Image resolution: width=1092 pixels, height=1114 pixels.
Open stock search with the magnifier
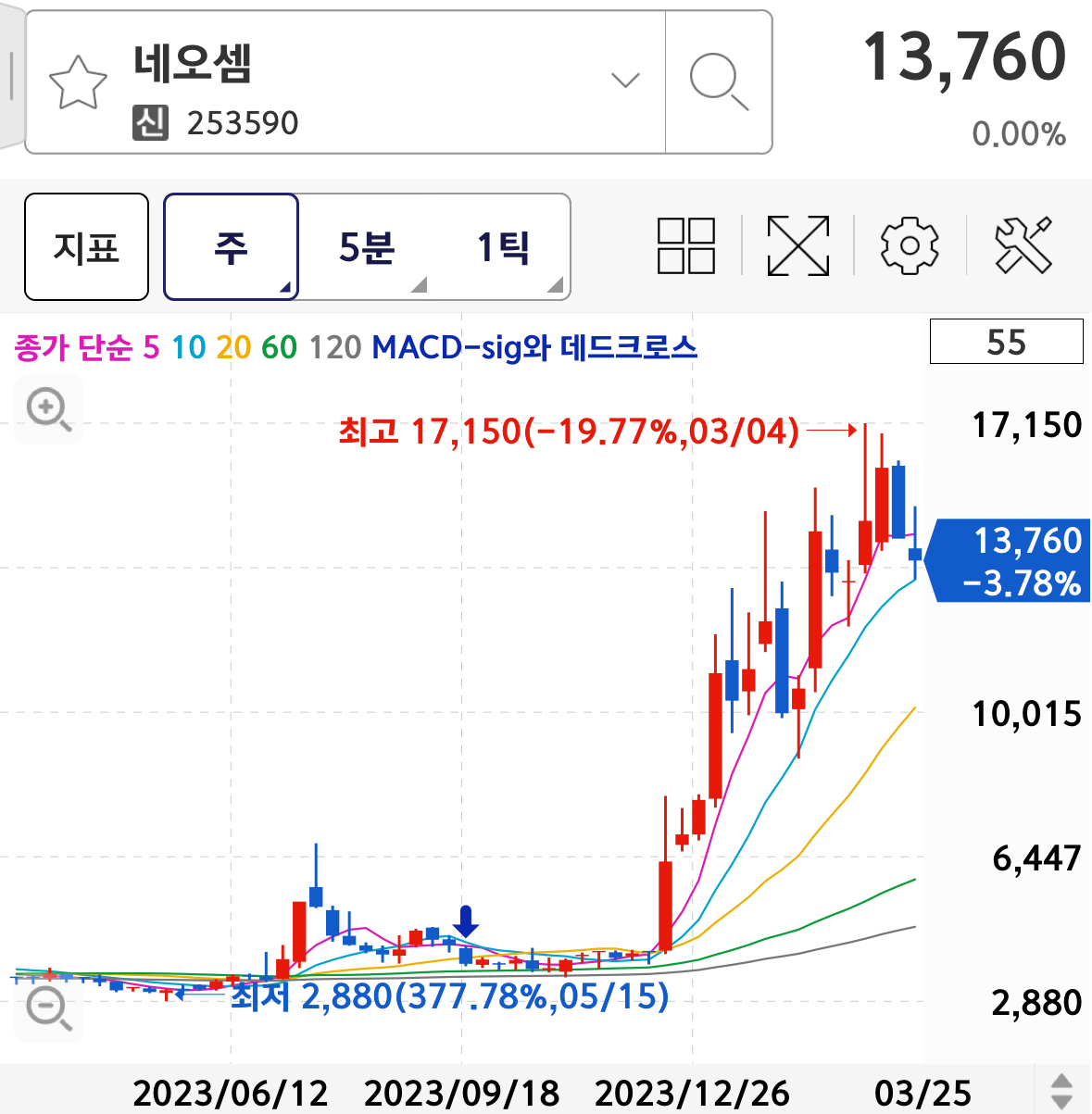(x=720, y=81)
